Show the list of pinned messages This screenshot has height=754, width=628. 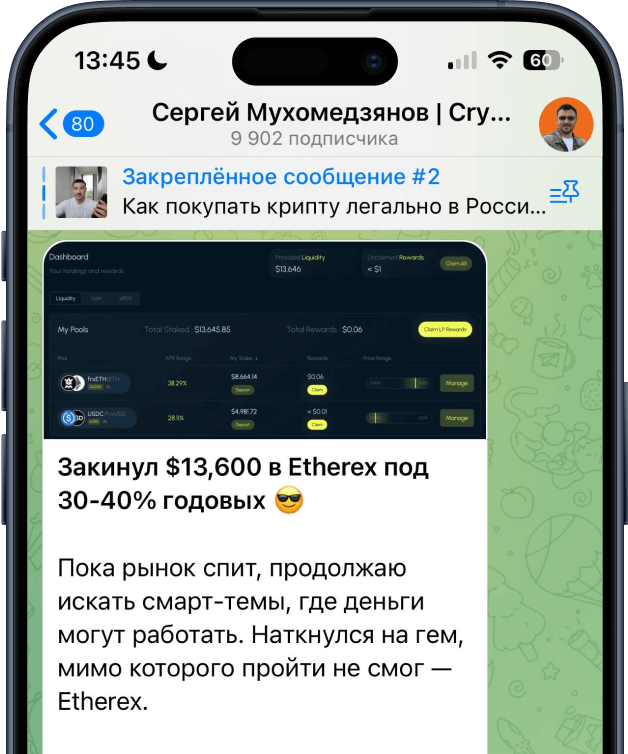[565, 192]
